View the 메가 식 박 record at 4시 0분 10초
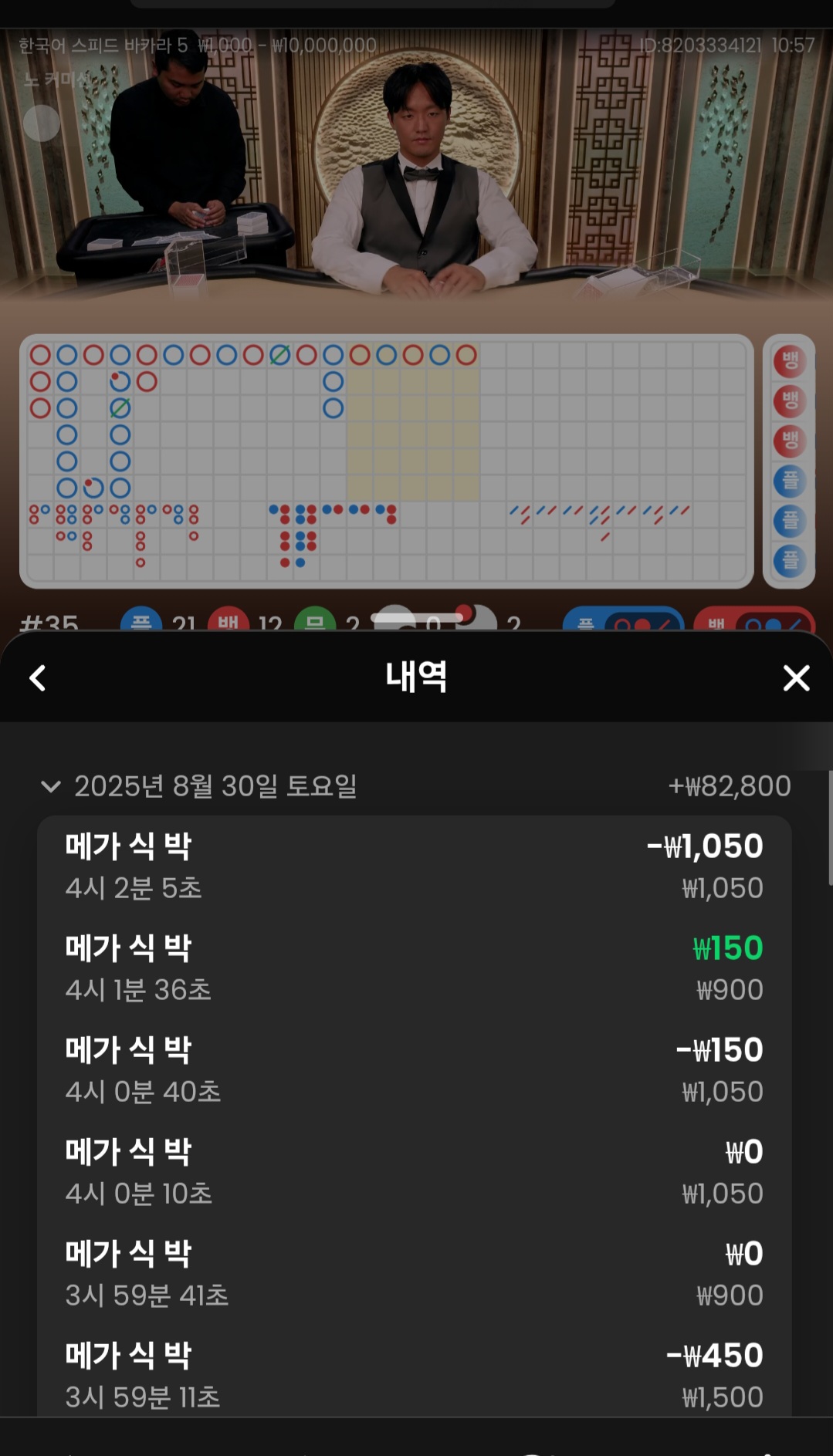The image size is (833, 1456). [x=414, y=1172]
